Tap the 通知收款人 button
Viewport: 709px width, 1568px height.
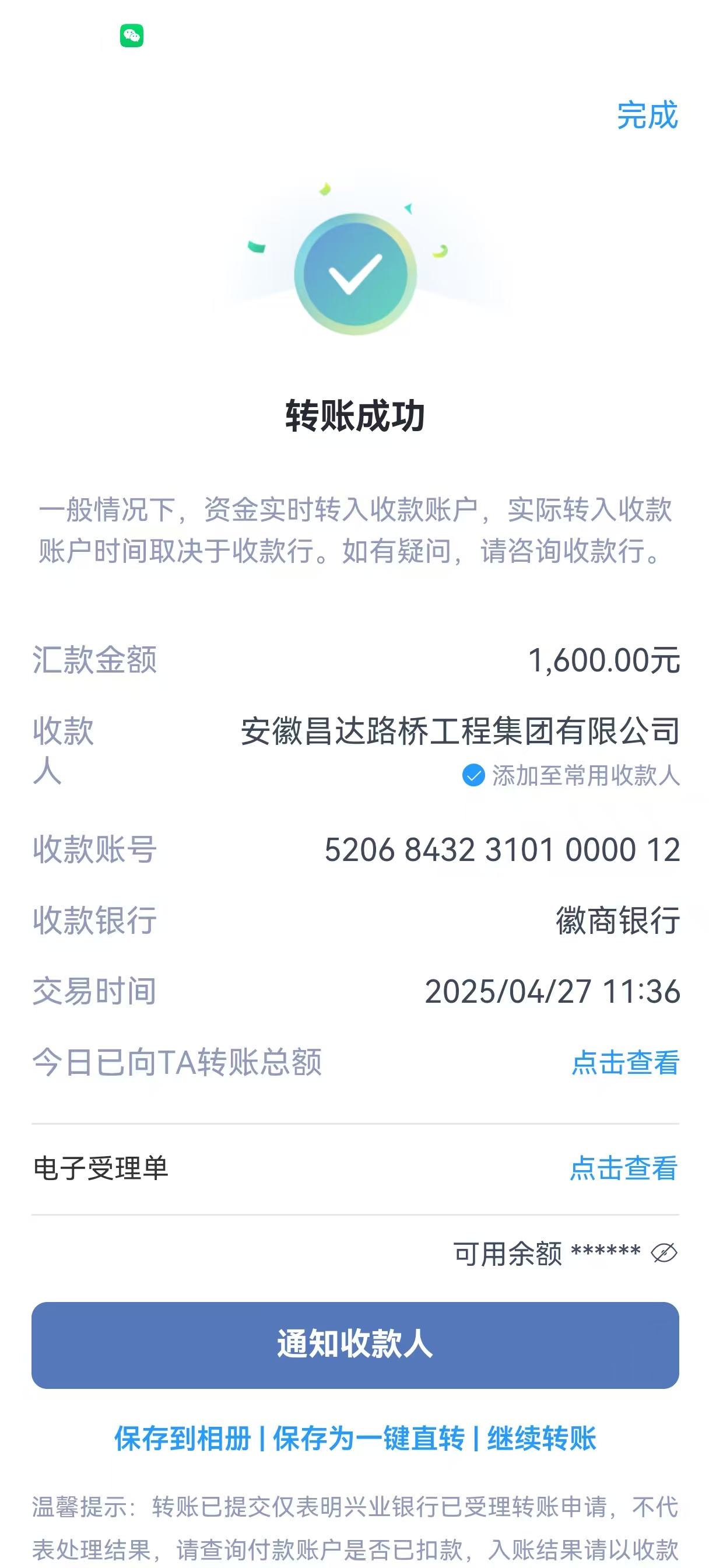coord(355,1345)
